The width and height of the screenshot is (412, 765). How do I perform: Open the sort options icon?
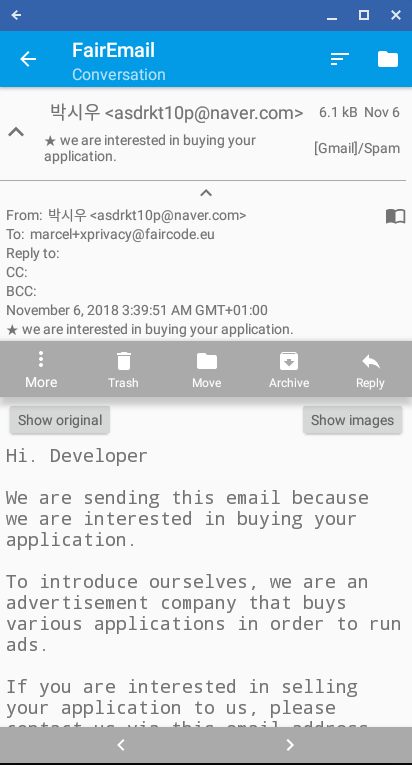coord(339,59)
